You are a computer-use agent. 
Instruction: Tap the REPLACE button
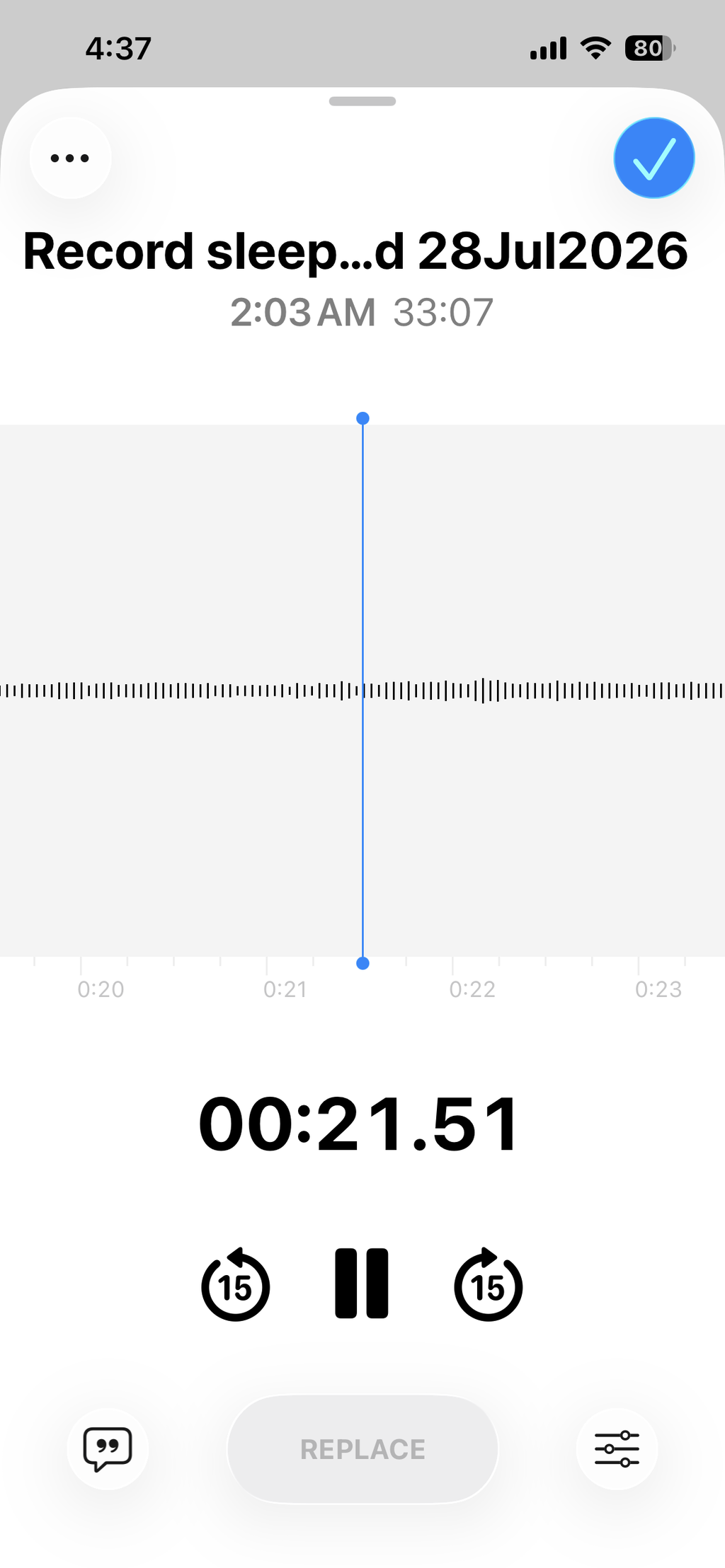tap(362, 1449)
